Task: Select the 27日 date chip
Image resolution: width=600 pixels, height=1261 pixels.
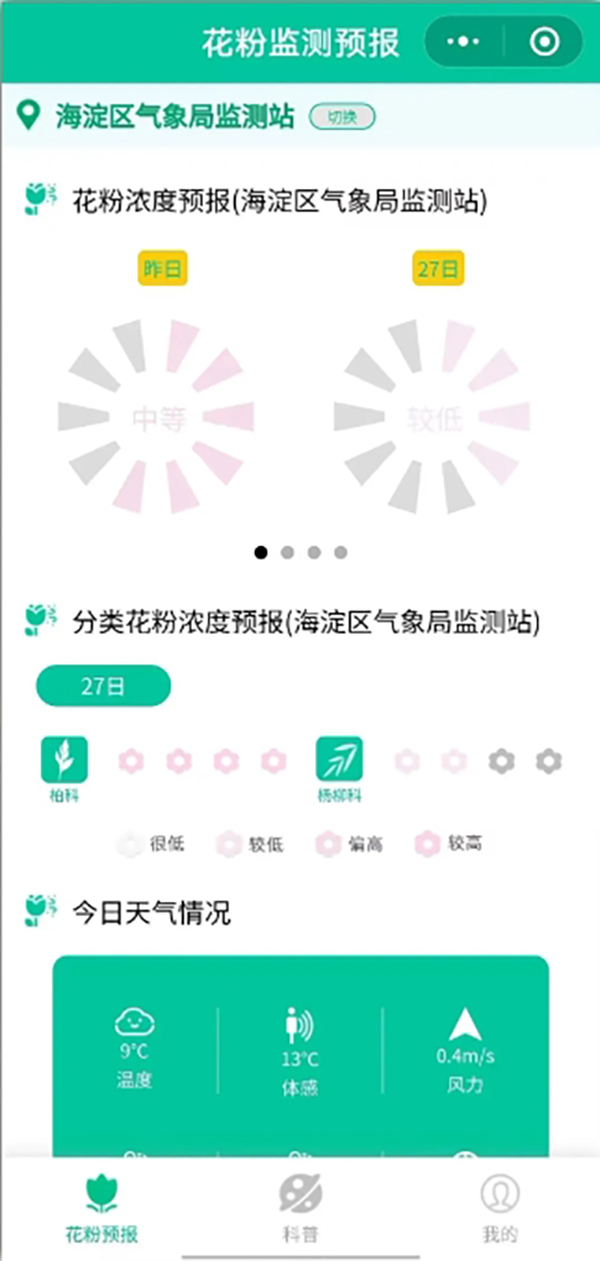Action: click(103, 686)
